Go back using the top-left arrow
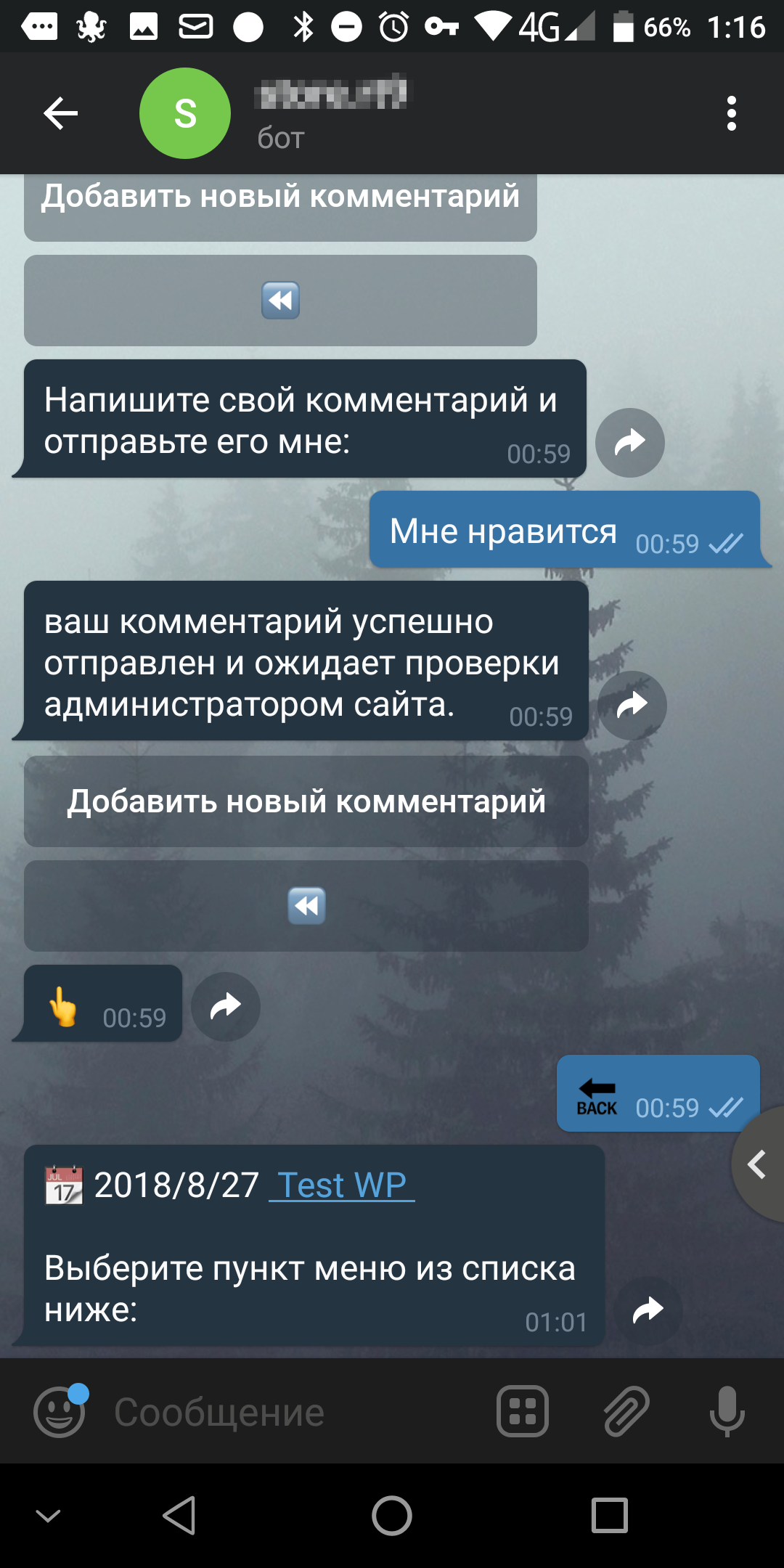This screenshot has height=1568, width=784. [x=60, y=113]
